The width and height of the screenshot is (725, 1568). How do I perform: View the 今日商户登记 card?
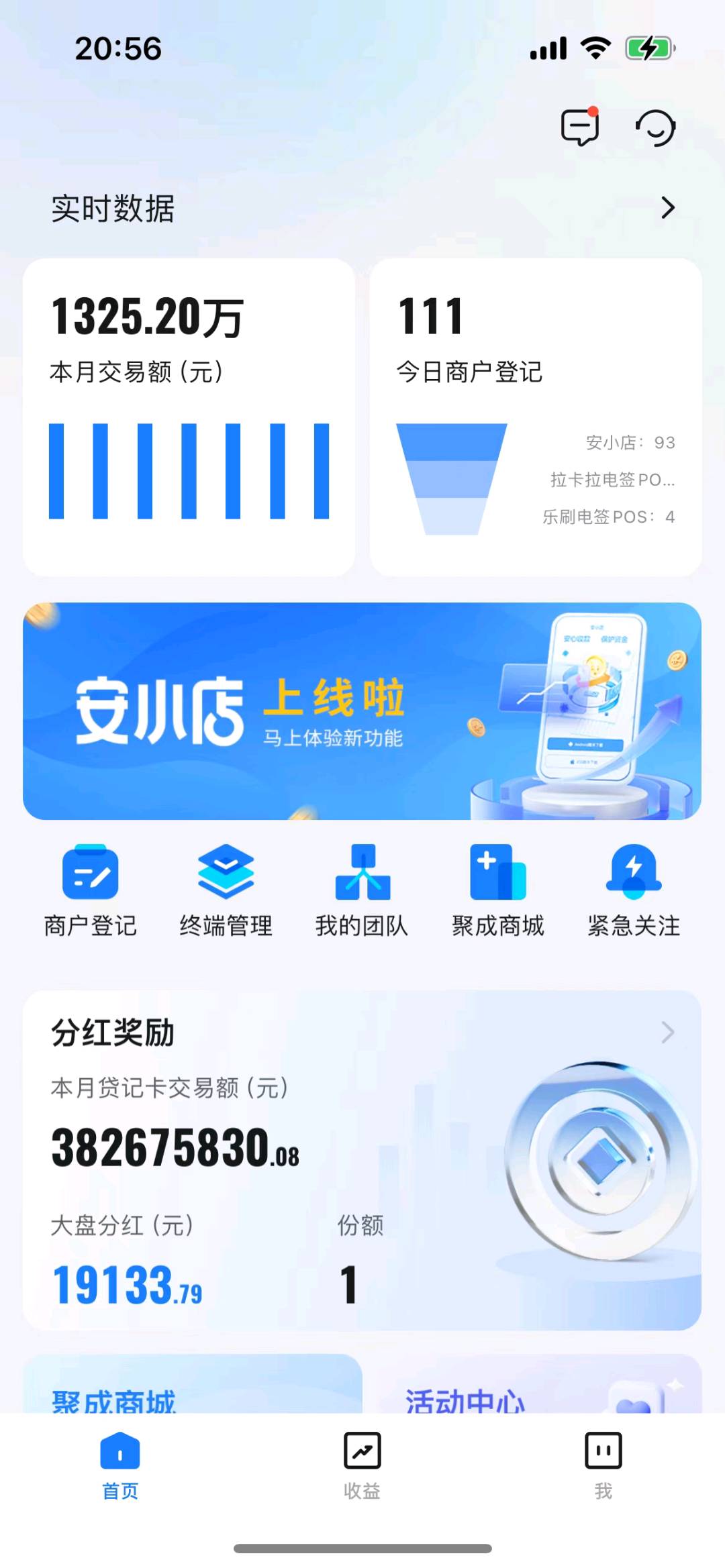pyautogui.click(x=536, y=417)
